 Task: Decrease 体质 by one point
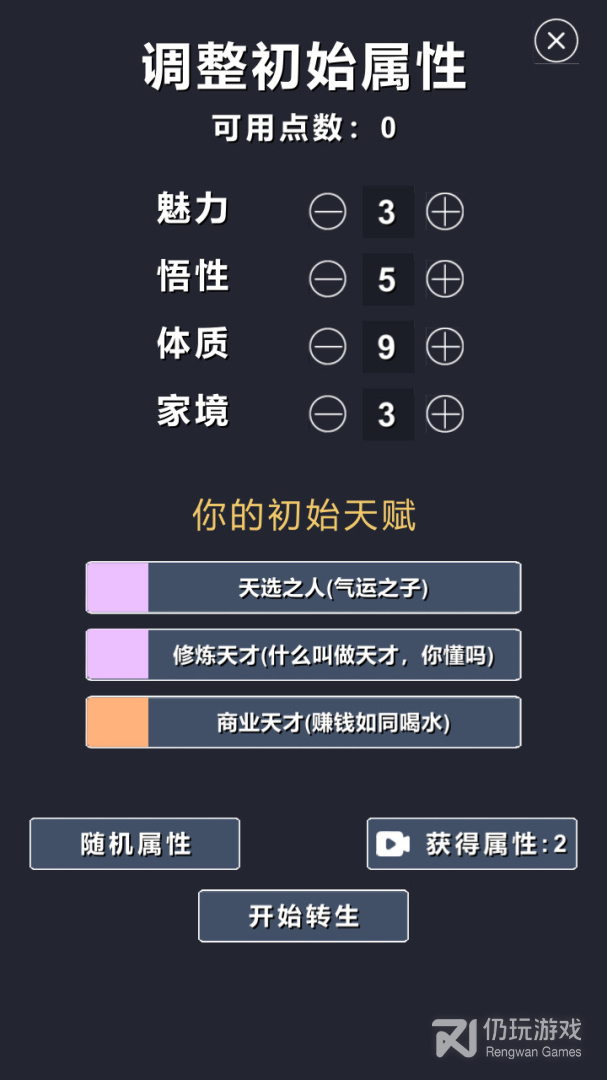(327, 347)
